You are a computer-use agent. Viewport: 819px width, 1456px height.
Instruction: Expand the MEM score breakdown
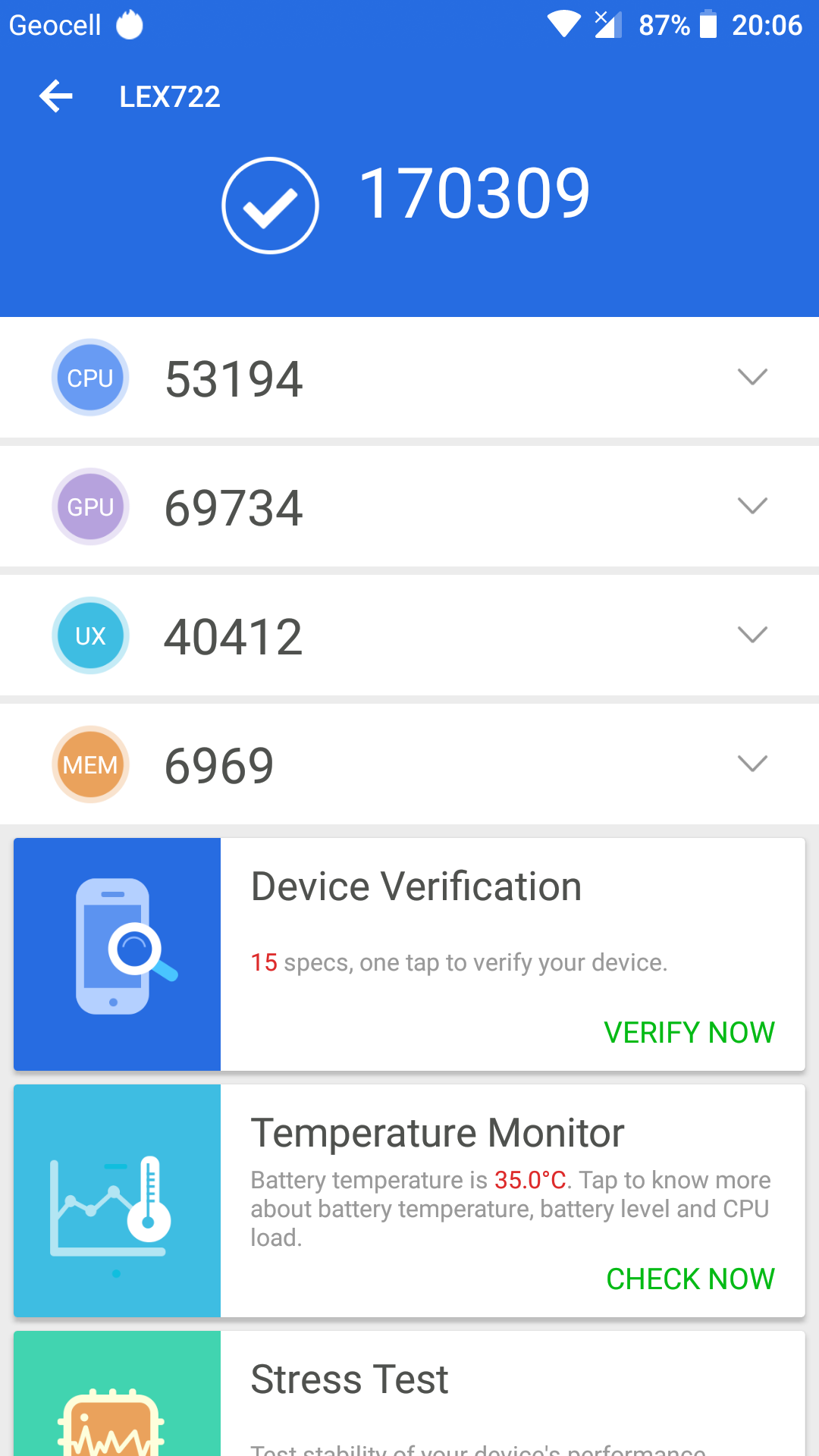pos(752,764)
